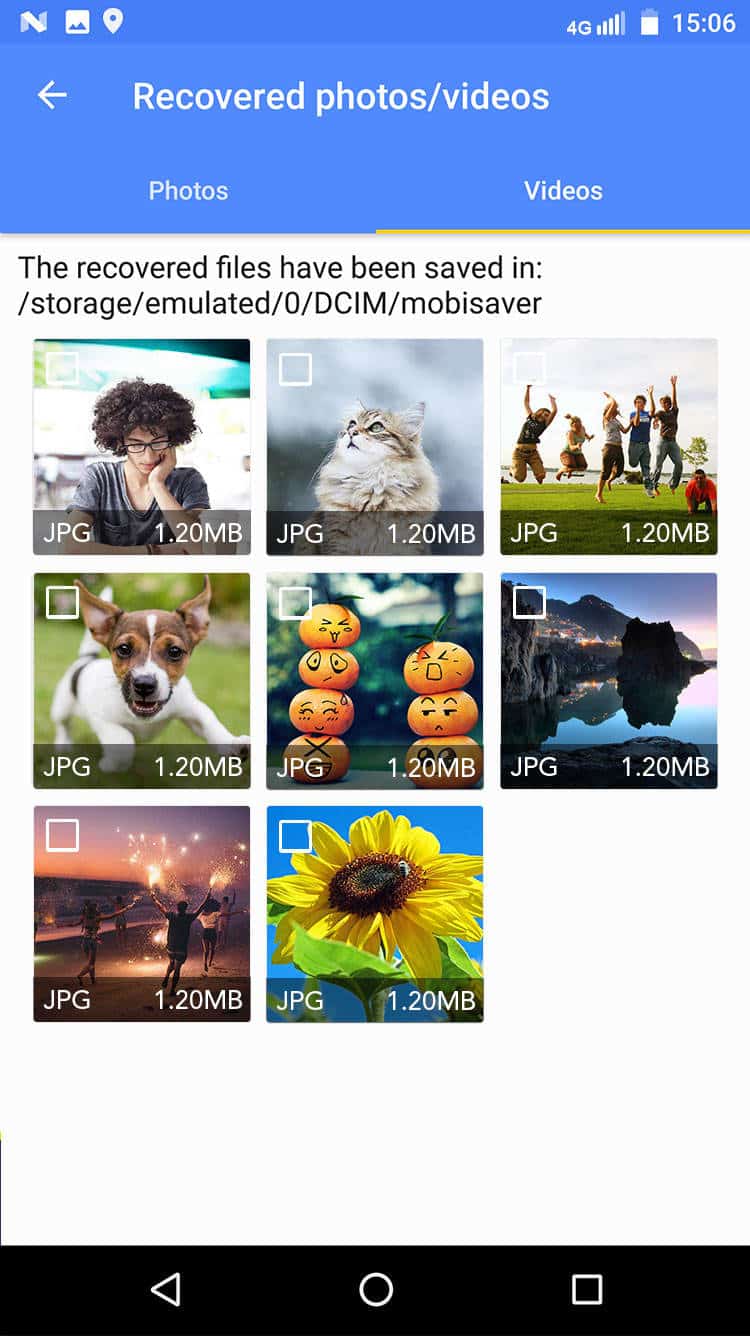Switch to the Videos tab
This screenshot has height=1336, width=750.
(x=563, y=190)
